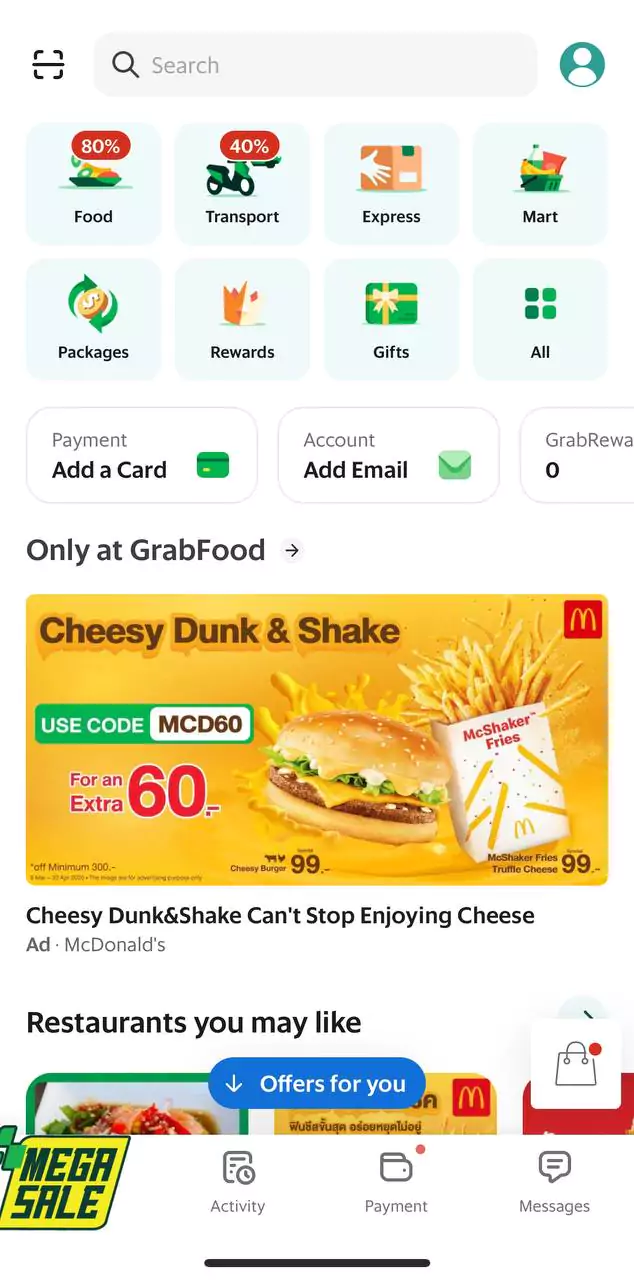The height and width of the screenshot is (1280, 634).
Task: Switch to the Payment tab
Action: pyautogui.click(x=396, y=1182)
